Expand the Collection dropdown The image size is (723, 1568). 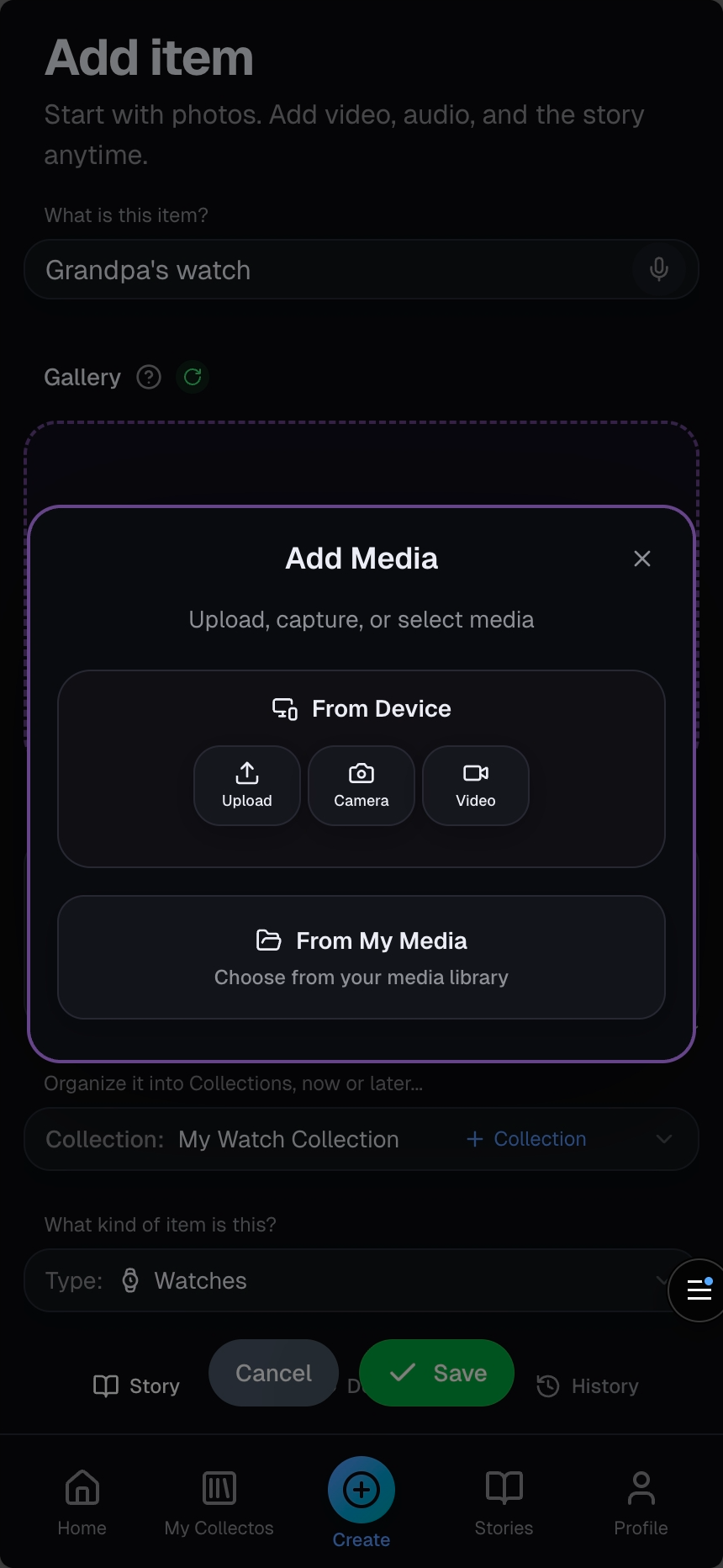tap(664, 1139)
